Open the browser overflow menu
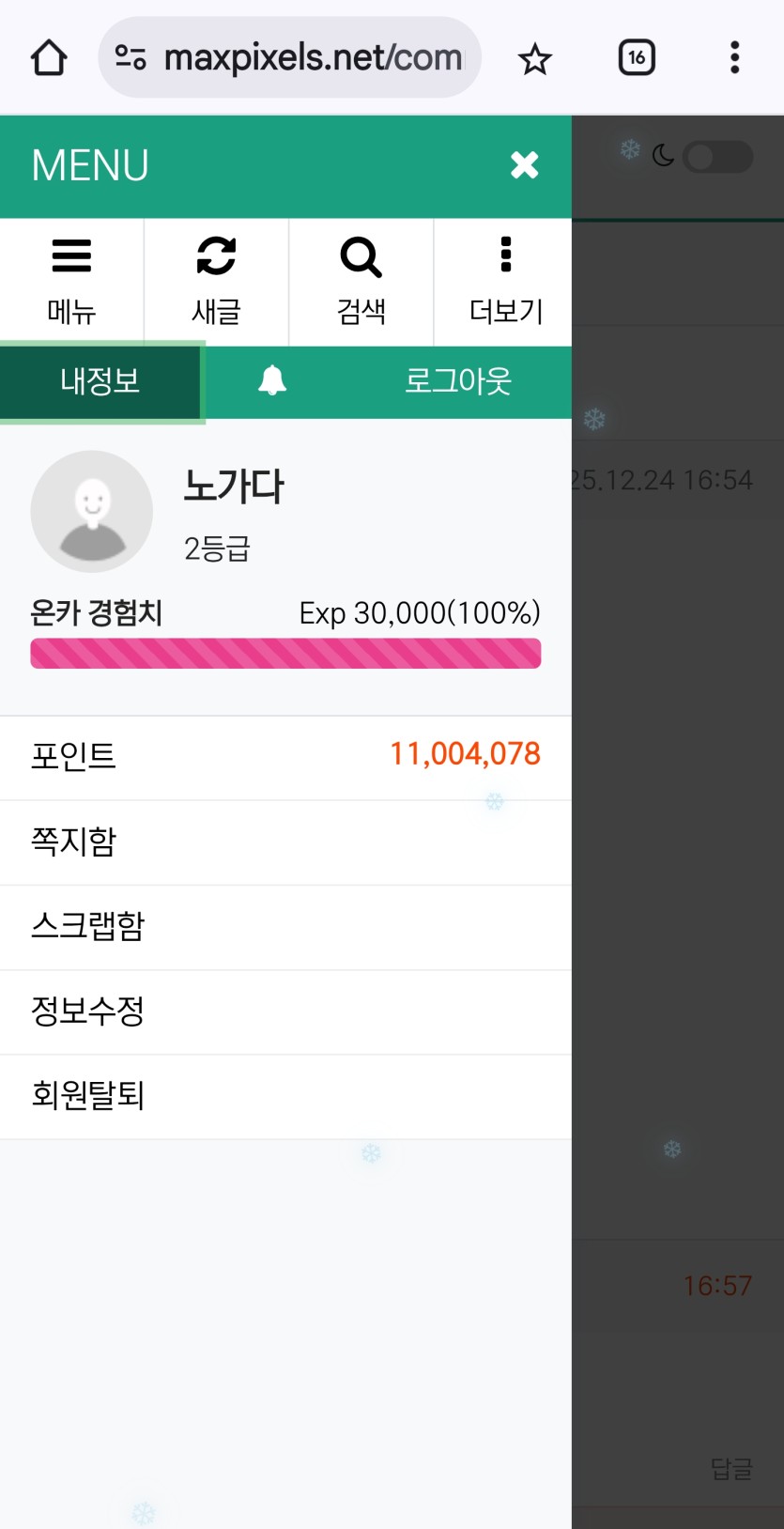 pyautogui.click(x=734, y=58)
